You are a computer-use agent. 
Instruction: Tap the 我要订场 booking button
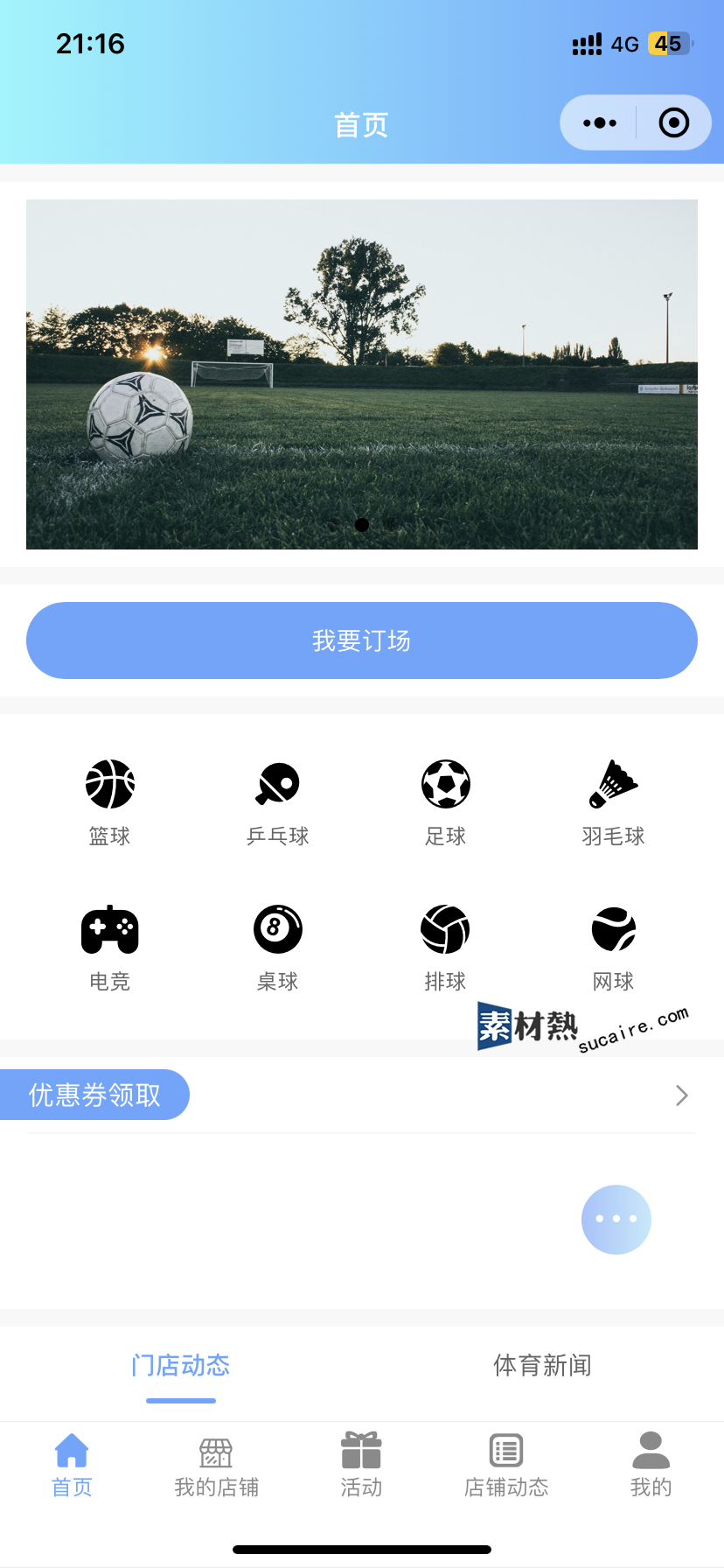tap(362, 640)
